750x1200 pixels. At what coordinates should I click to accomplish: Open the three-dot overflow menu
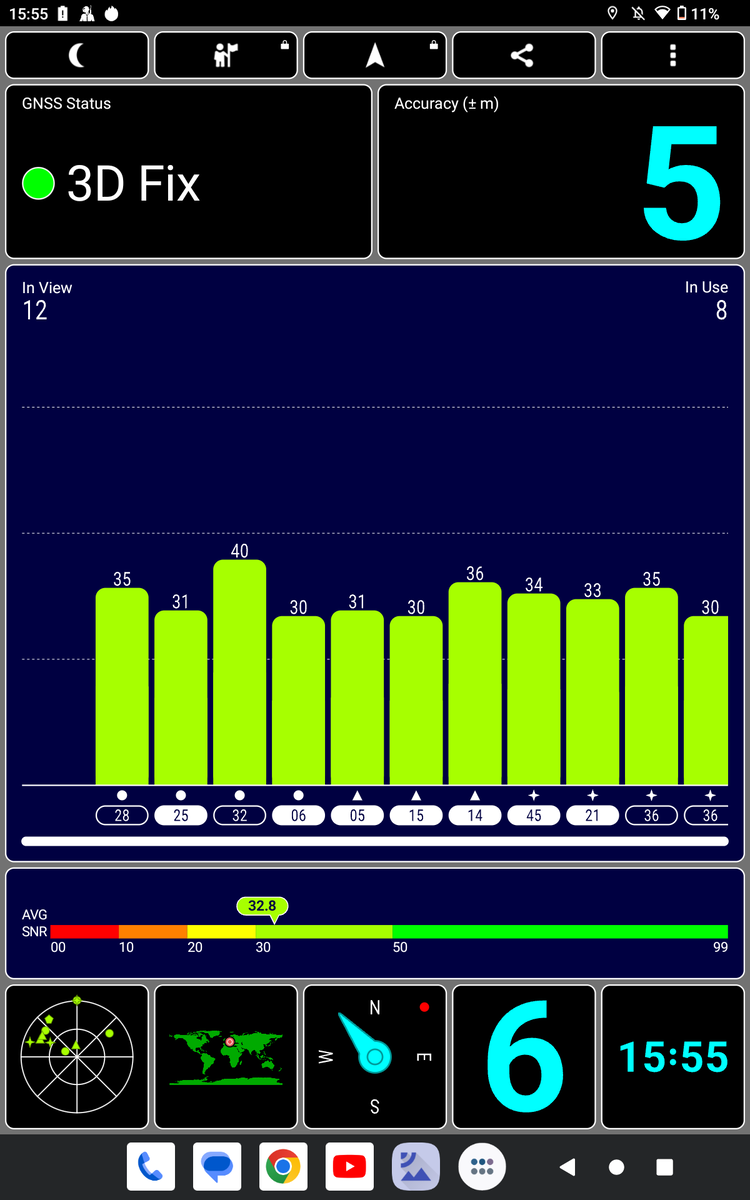pos(672,55)
